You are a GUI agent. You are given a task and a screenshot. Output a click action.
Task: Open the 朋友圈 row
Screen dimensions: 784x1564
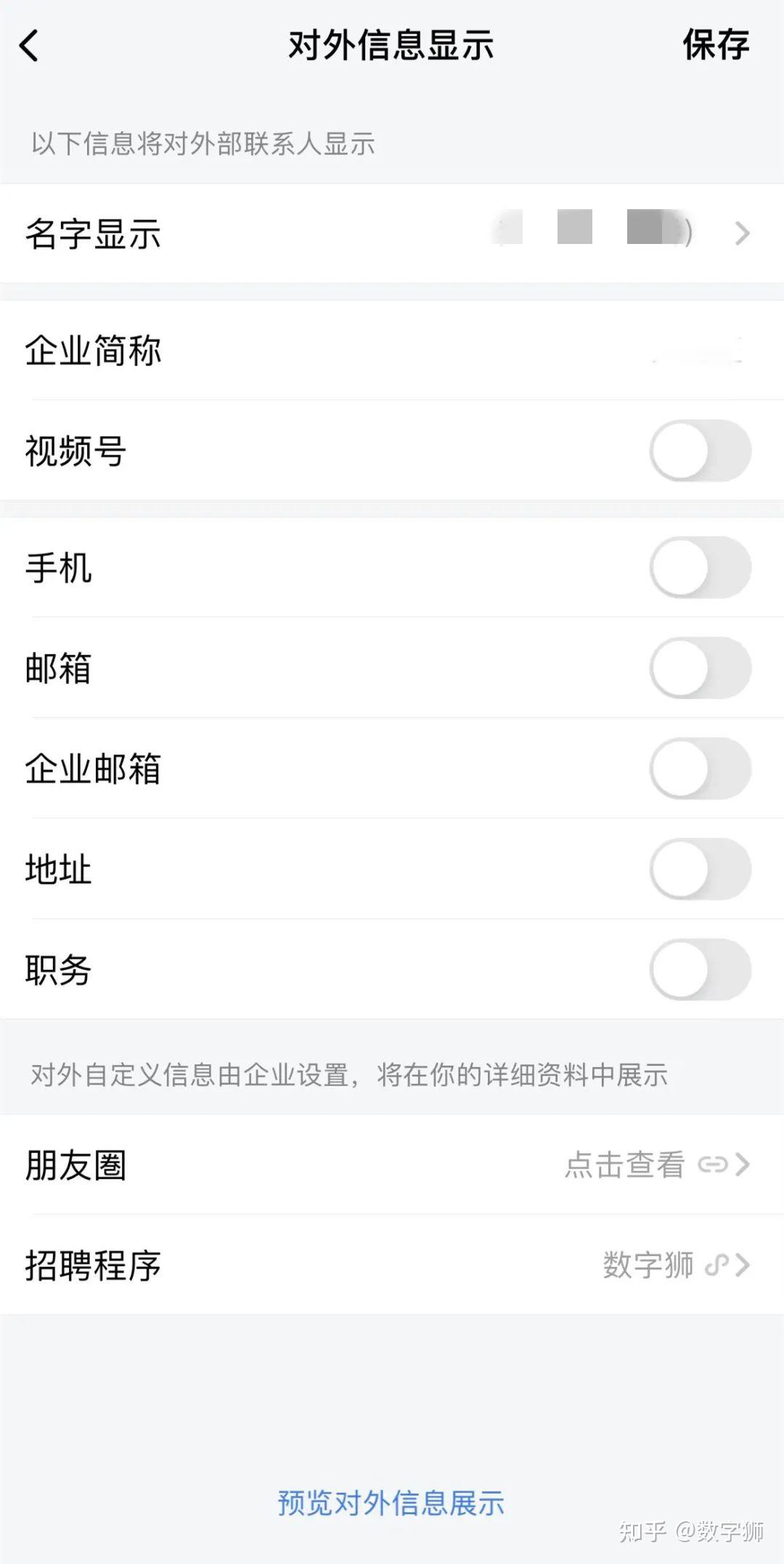[392, 1165]
